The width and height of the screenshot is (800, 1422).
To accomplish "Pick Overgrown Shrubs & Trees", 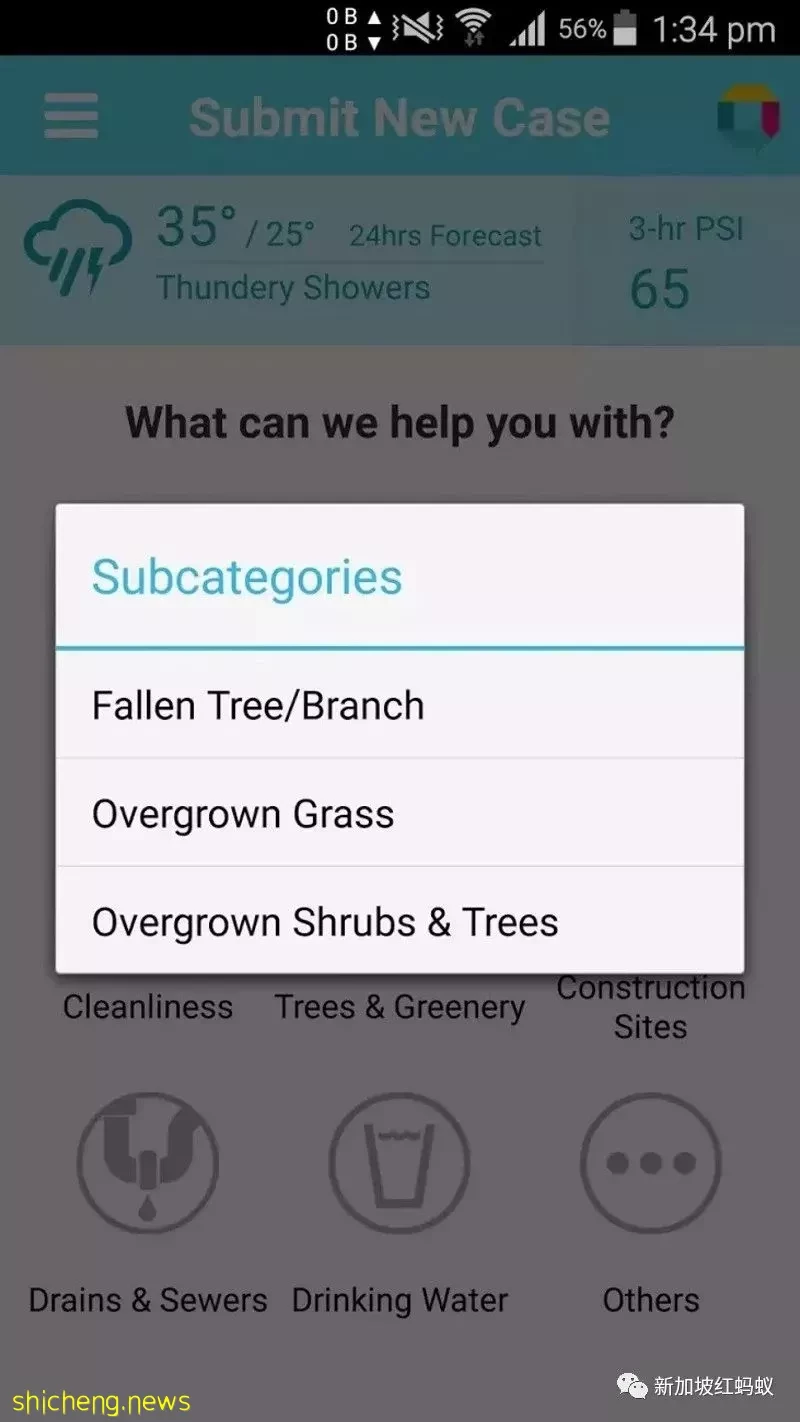I will (x=399, y=921).
